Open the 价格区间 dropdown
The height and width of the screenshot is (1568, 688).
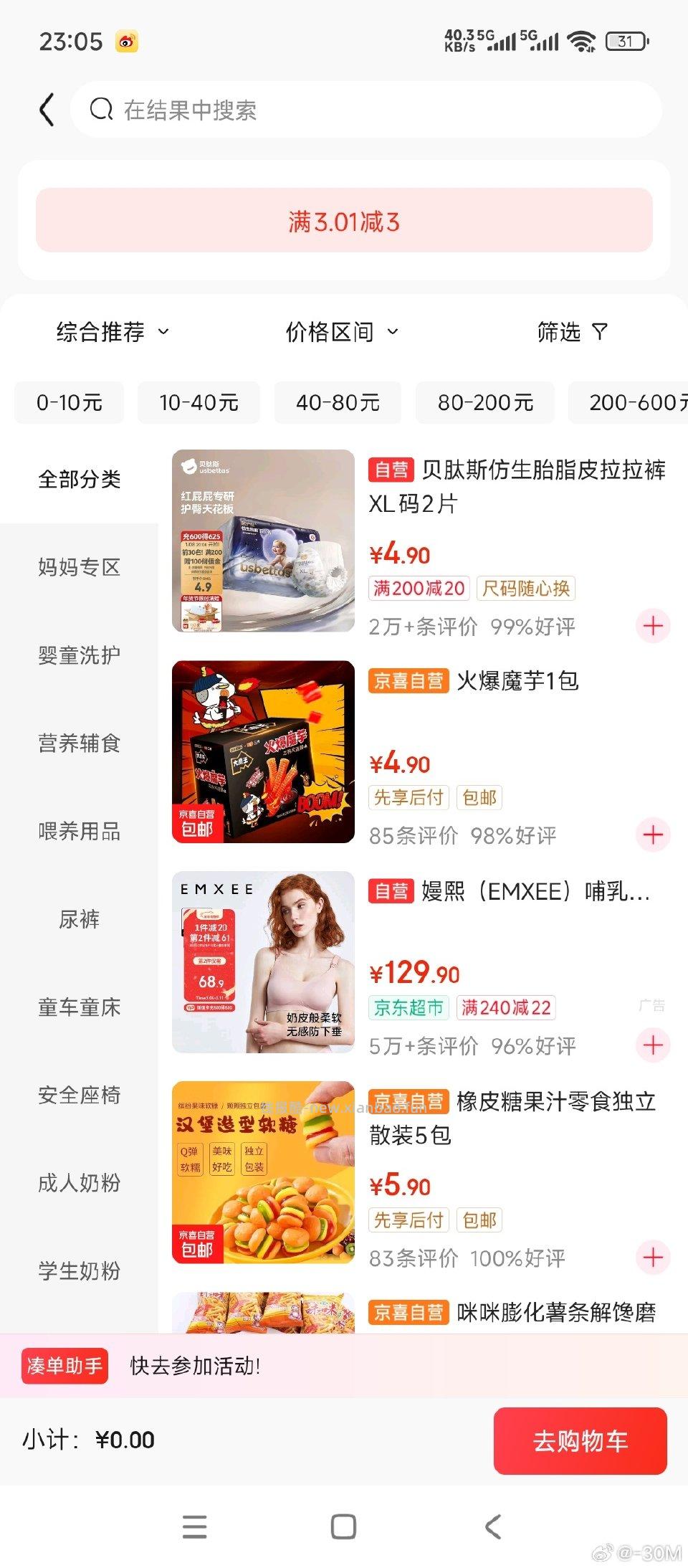tap(341, 332)
